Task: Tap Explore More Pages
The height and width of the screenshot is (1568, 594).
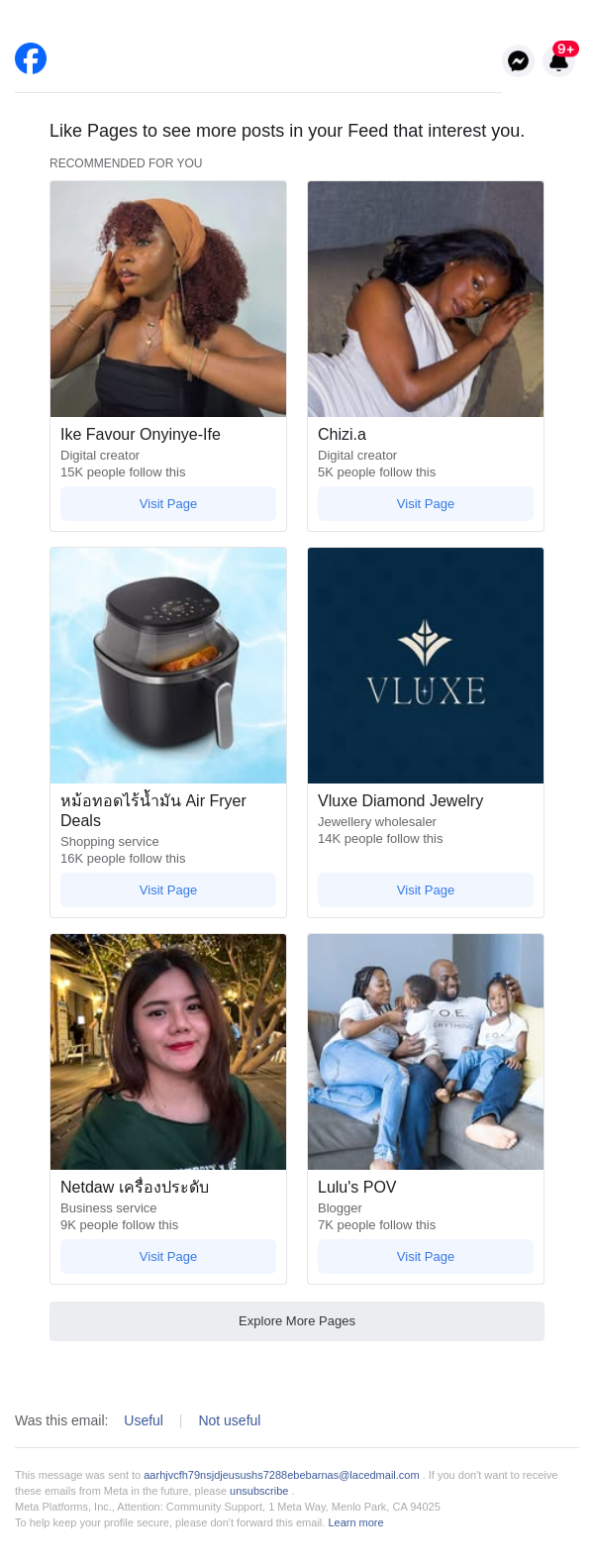Action: tap(297, 1321)
